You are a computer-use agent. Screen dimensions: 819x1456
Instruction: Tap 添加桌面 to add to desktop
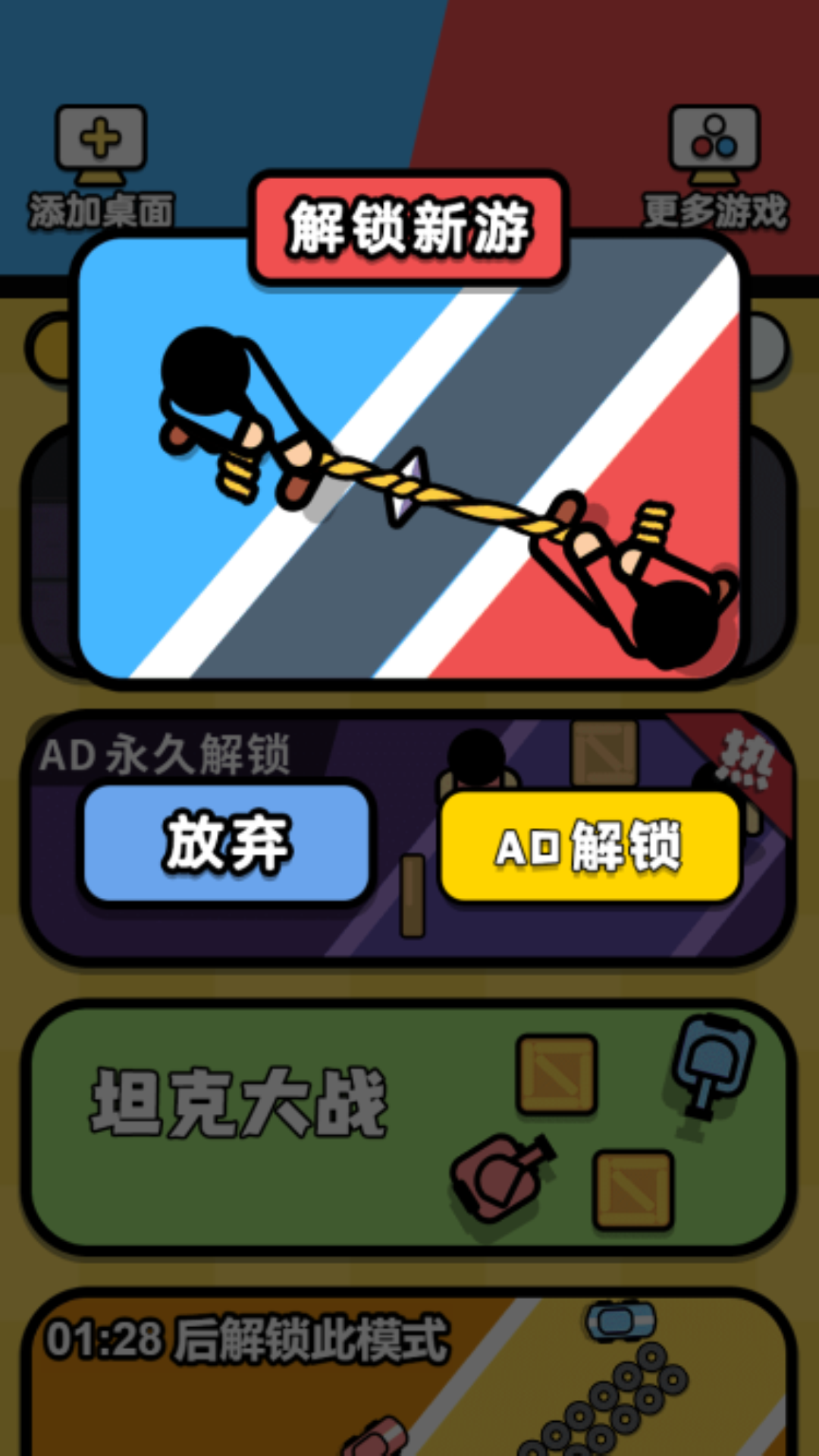101,168
